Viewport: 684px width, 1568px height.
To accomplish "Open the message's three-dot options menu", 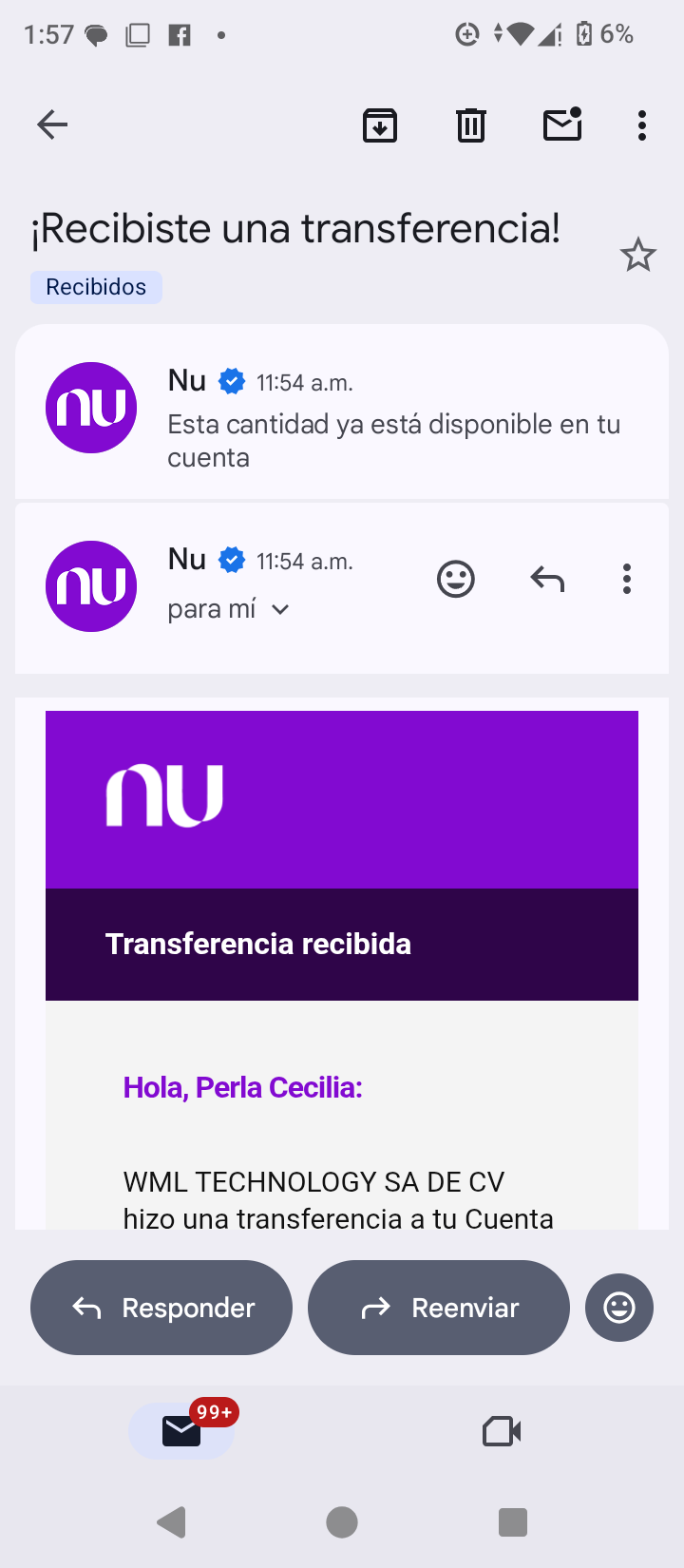I will (626, 578).
